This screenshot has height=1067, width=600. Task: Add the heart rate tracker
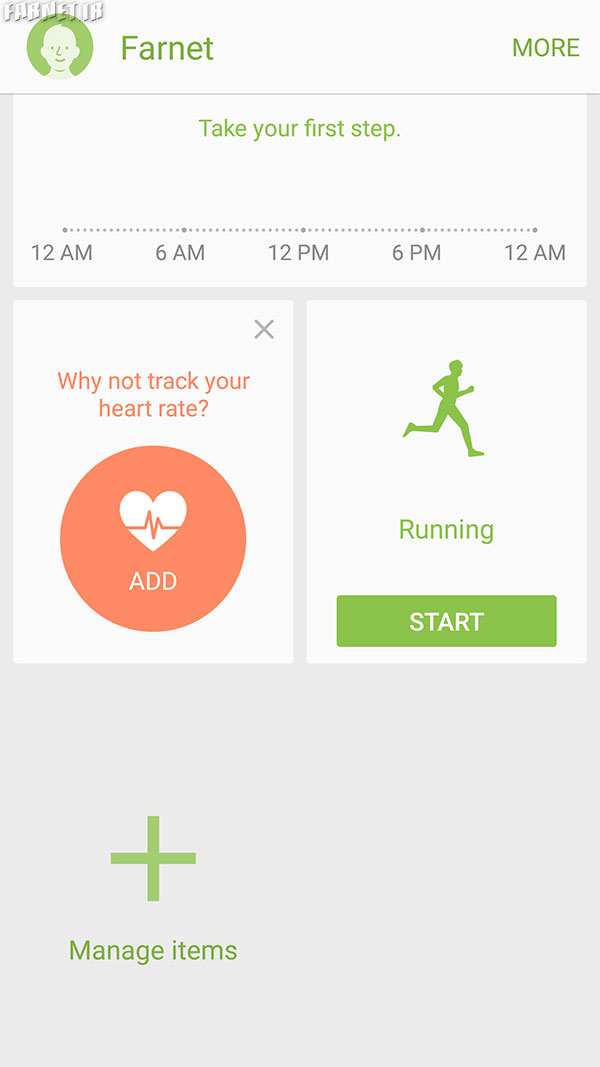[x=153, y=538]
